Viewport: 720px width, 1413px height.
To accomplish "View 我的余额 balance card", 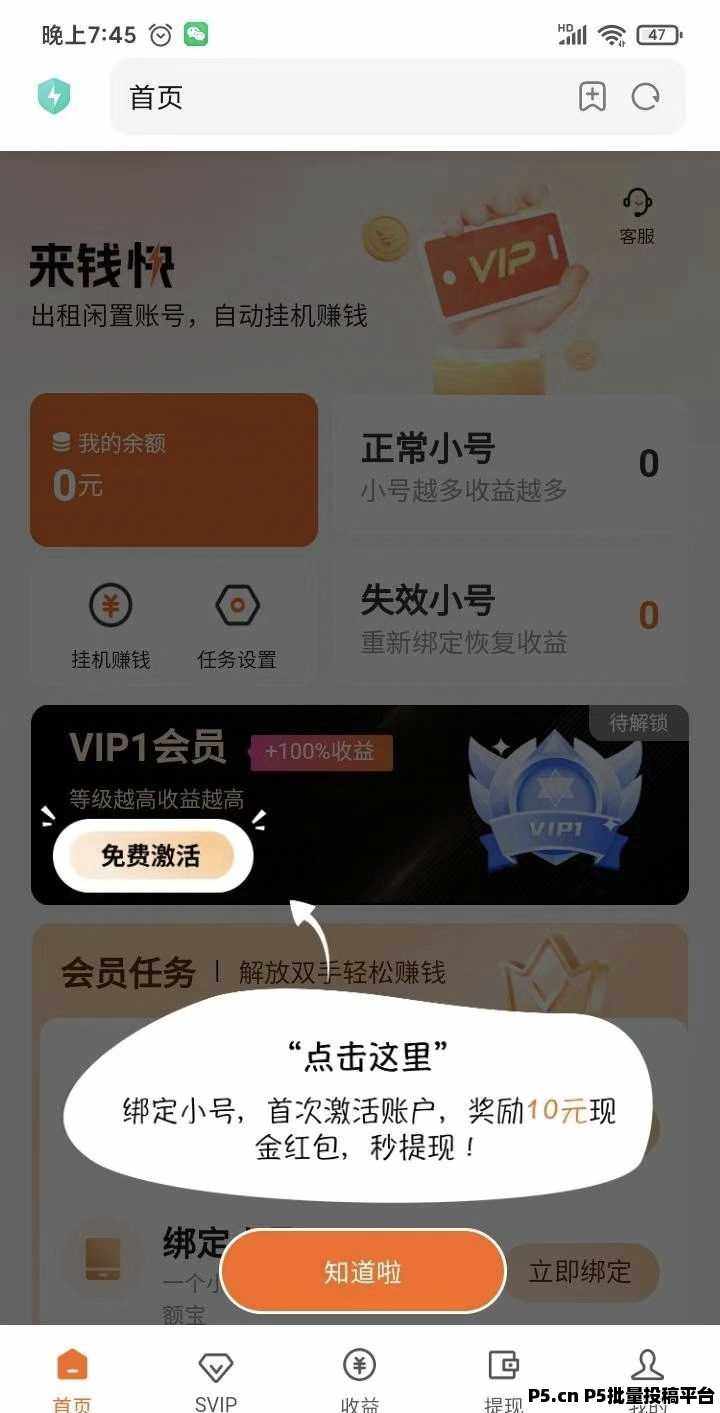I will tap(174, 469).
